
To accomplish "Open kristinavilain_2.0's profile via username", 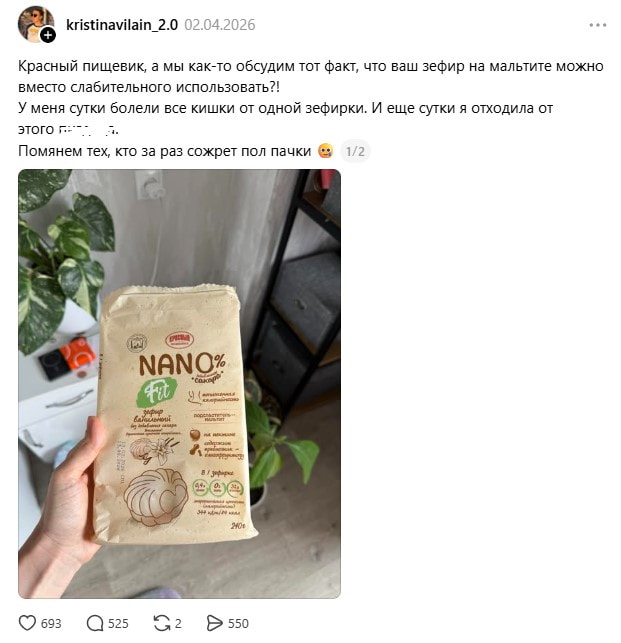I will tap(121, 24).
